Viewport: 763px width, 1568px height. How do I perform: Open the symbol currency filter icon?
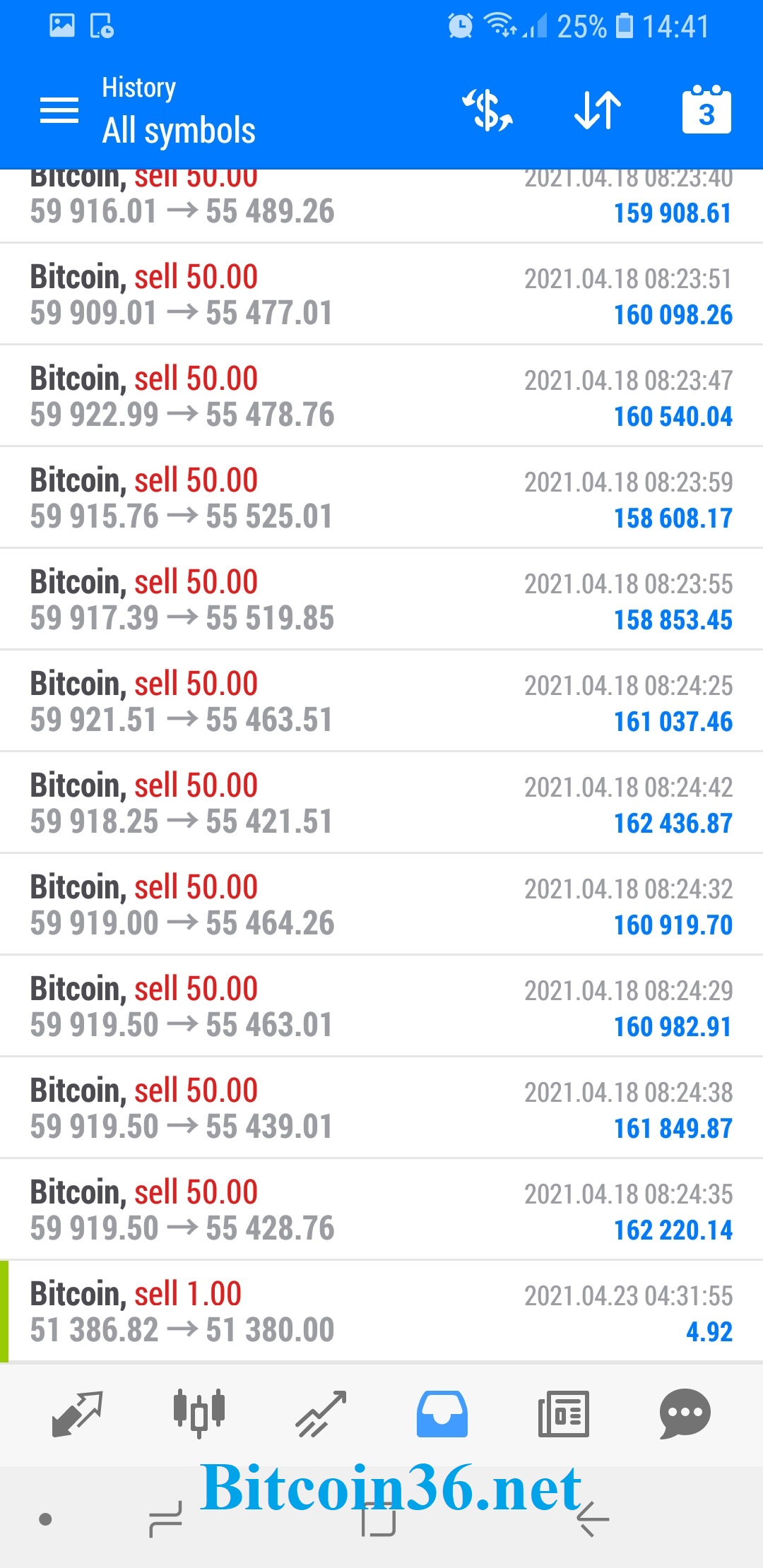pyautogui.click(x=487, y=110)
